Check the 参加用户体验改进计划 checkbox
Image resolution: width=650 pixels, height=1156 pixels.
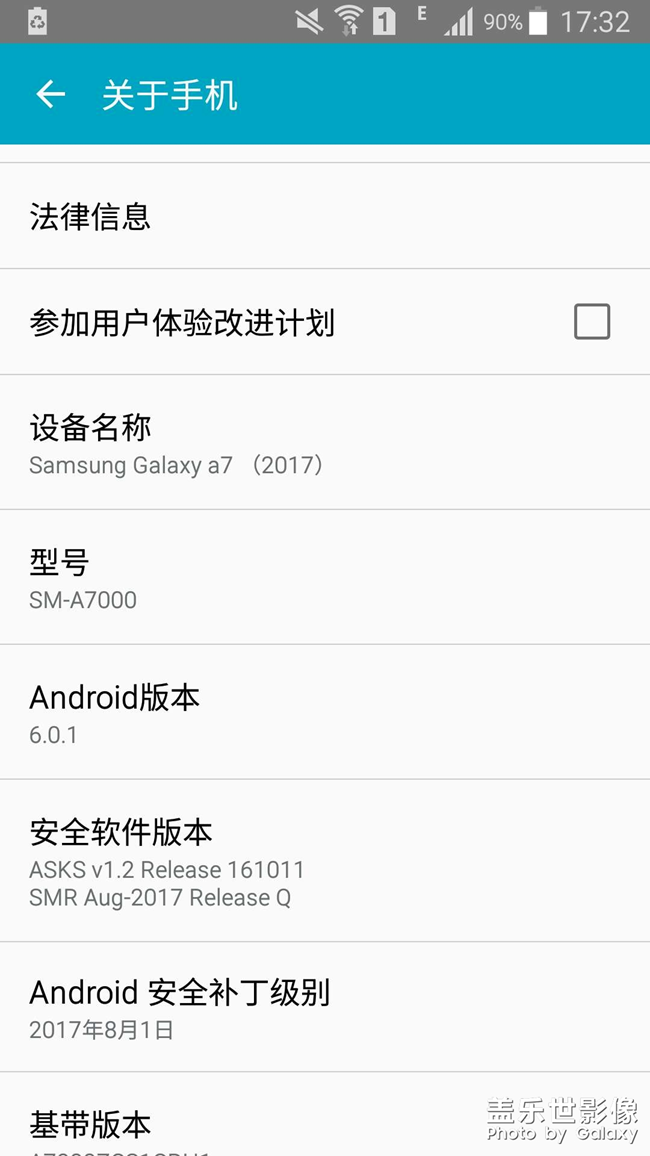click(591, 322)
